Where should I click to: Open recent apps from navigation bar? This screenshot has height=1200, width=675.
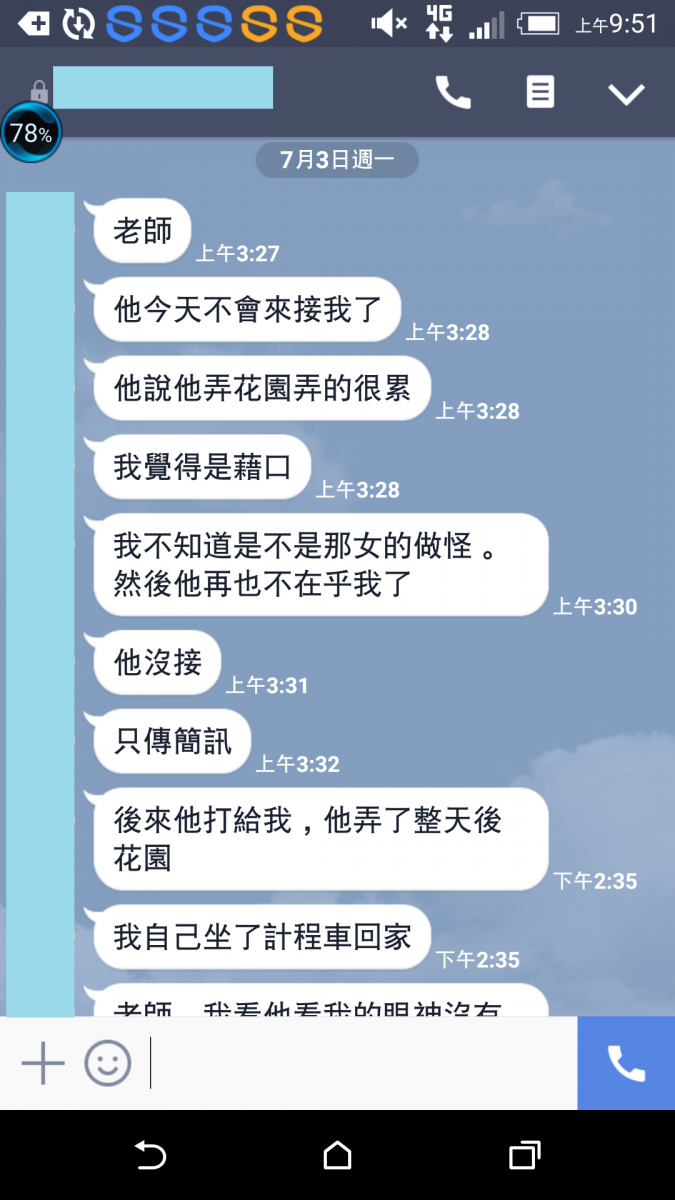[524, 1156]
